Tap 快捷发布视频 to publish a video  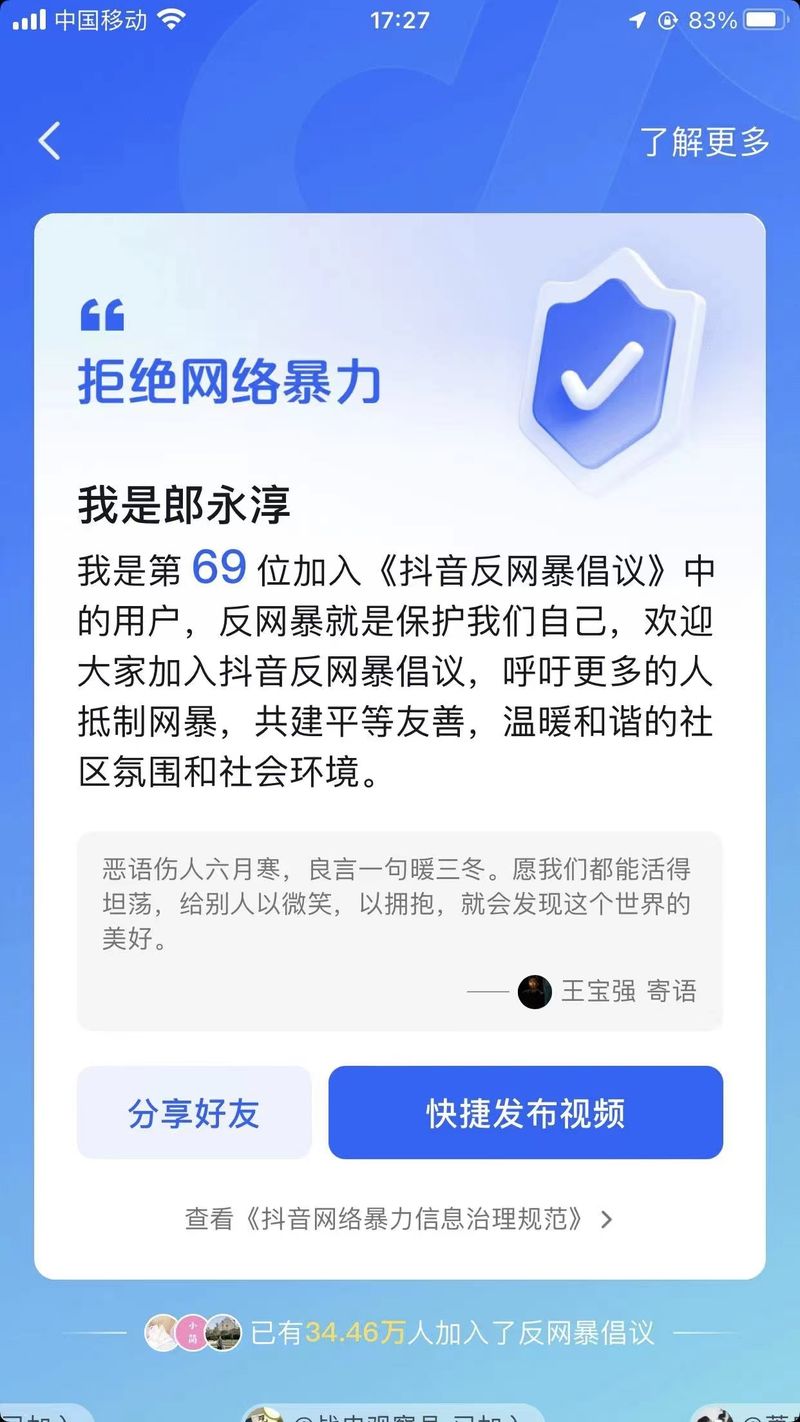click(525, 1113)
